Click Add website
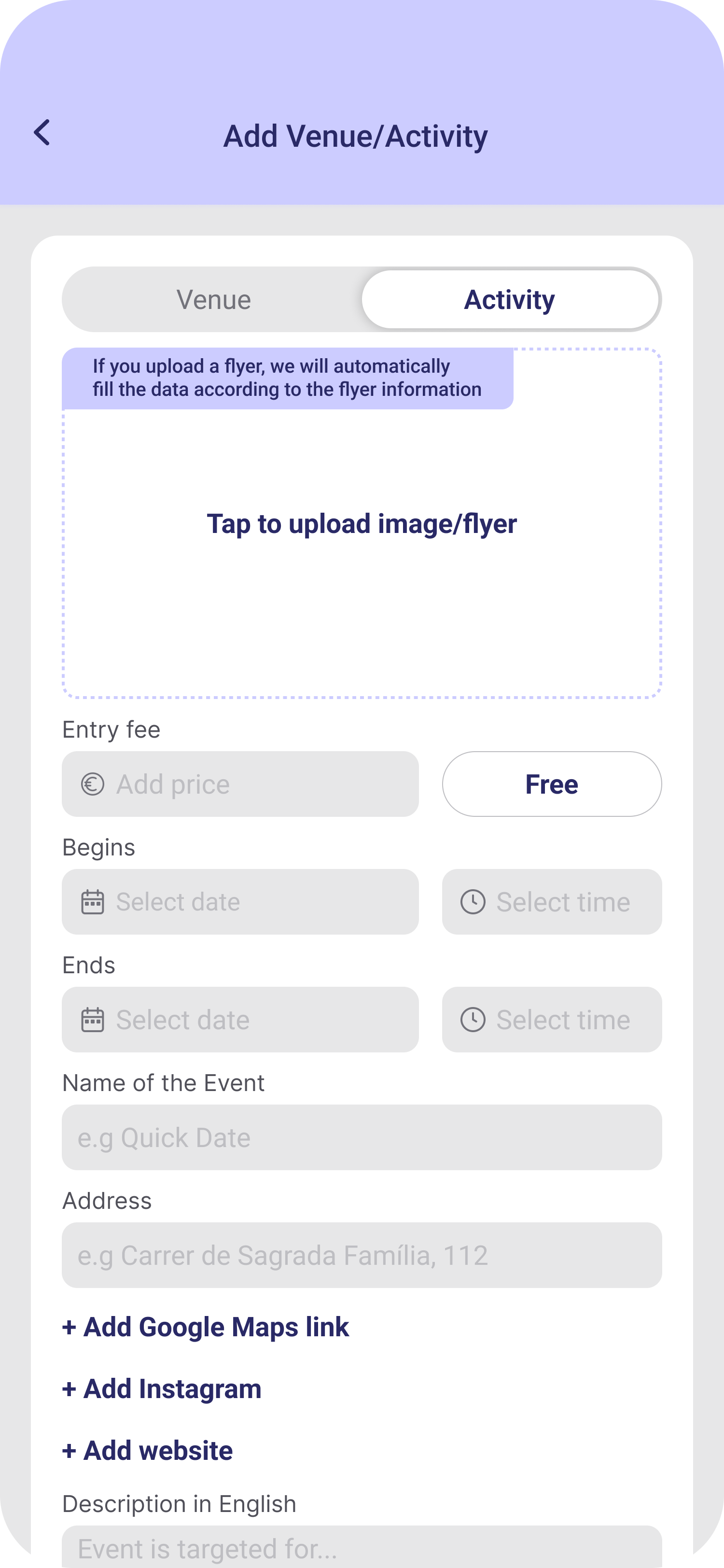Image resolution: width=724 pixels, height=1568 pixels. [147, 1450]
